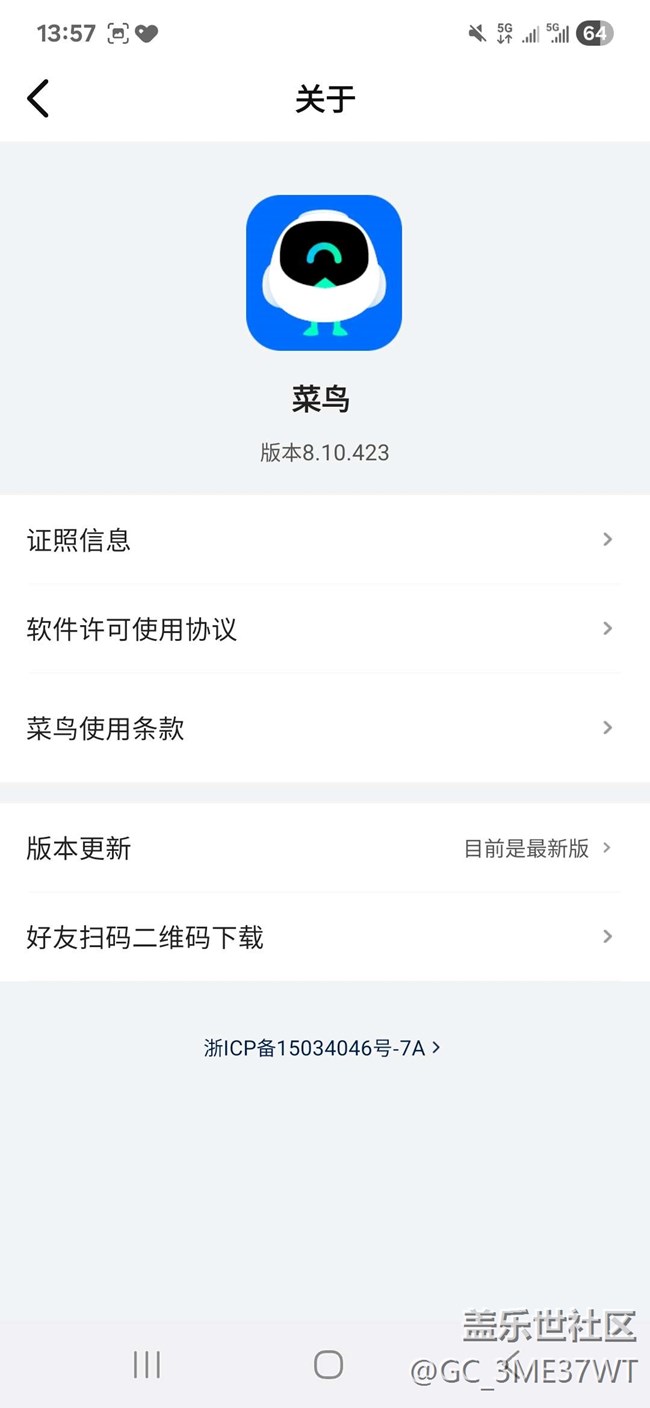Screen dimensions: 650x1408
Task: View 菜鸟使用条款
Action: (324, 728)
